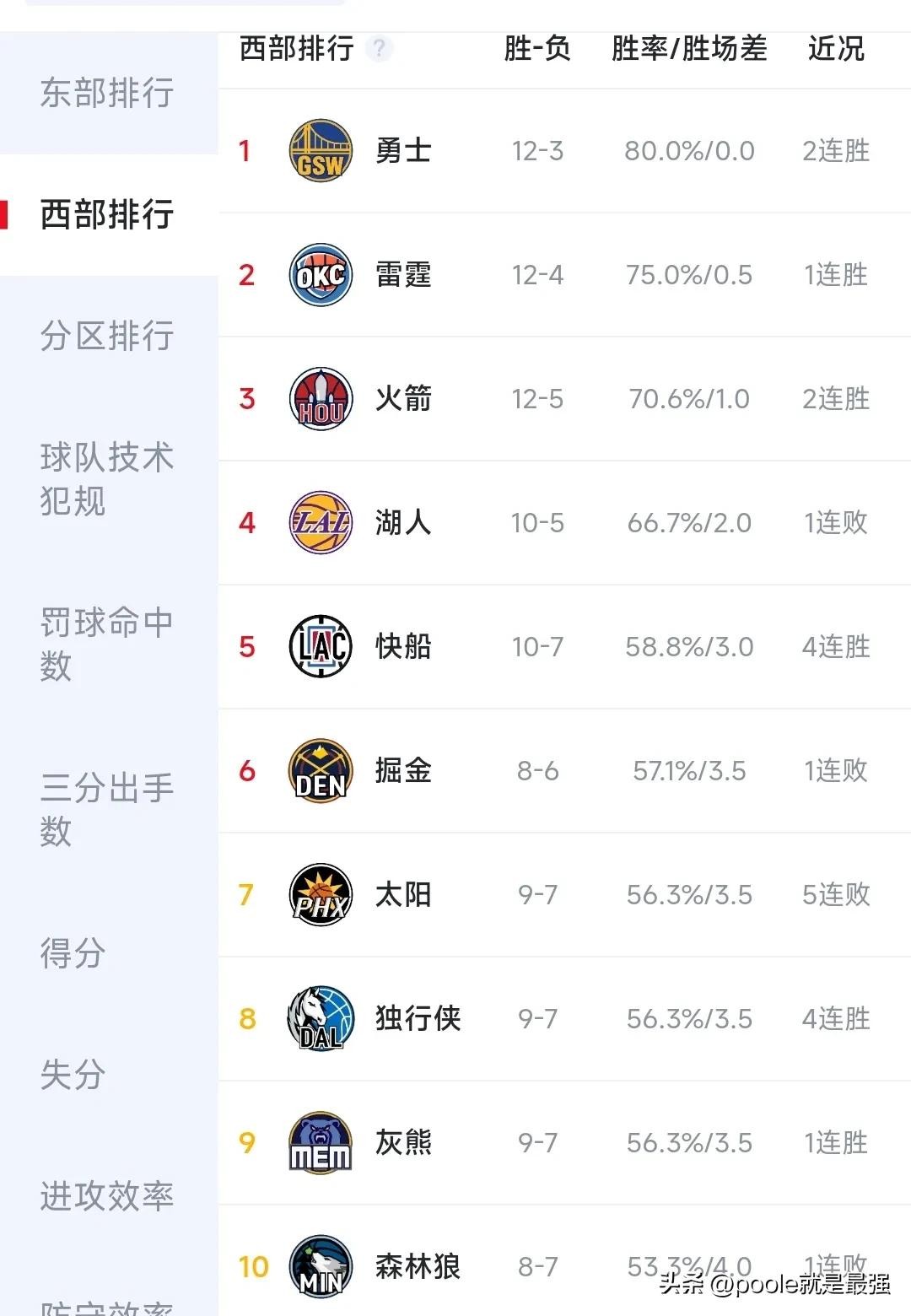Show the 罚球命中数 ranking
Viewport: 911px width, 1316px height.
pos(107,645)
